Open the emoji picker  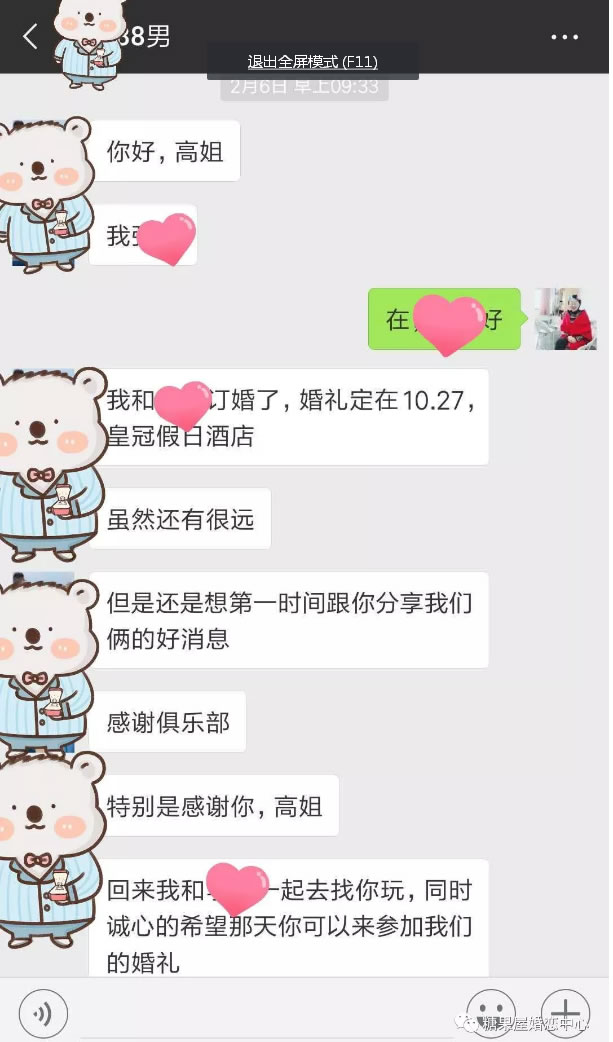click(490, 1012)
